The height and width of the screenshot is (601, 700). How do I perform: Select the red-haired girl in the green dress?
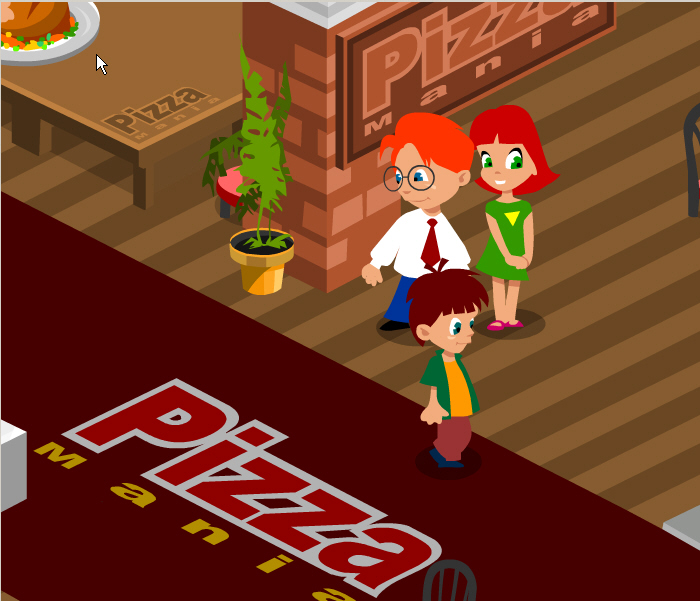click(x=508, y=220)
